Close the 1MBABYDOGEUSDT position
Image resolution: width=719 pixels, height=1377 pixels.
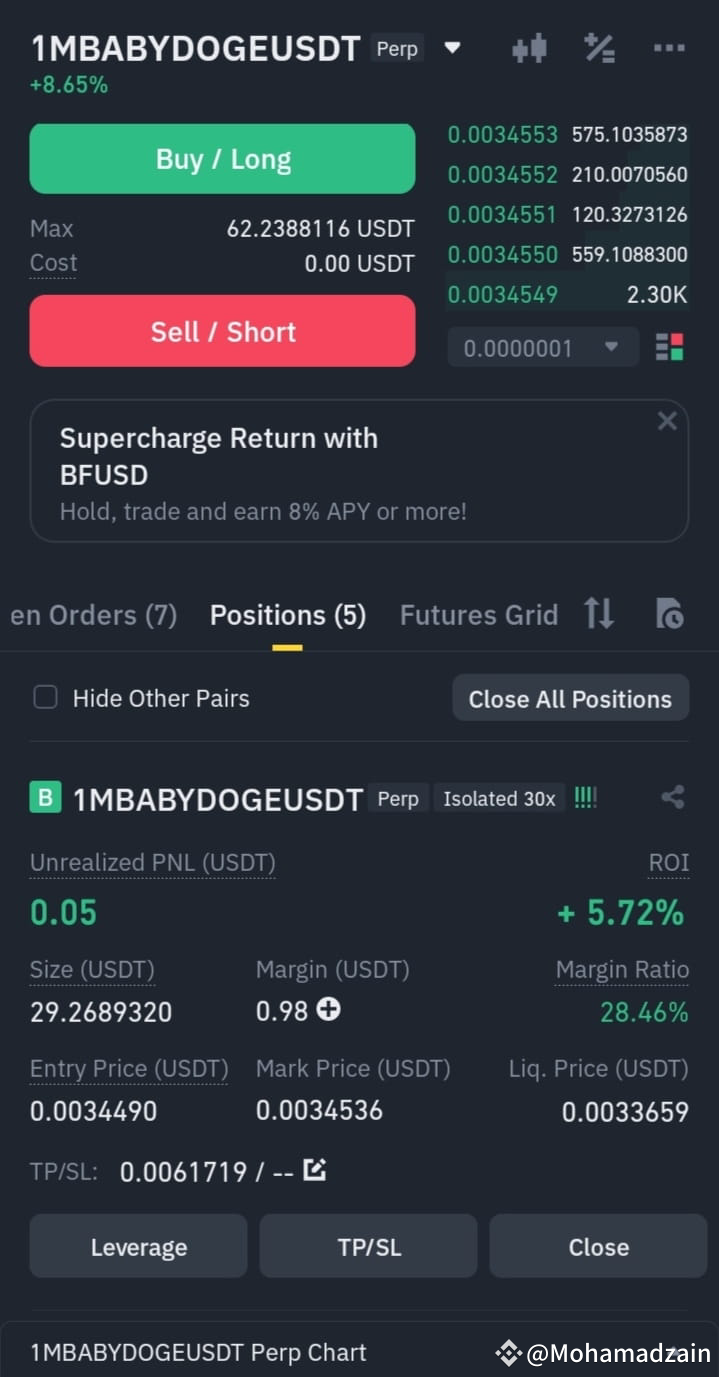click(x=598, y=1246)
